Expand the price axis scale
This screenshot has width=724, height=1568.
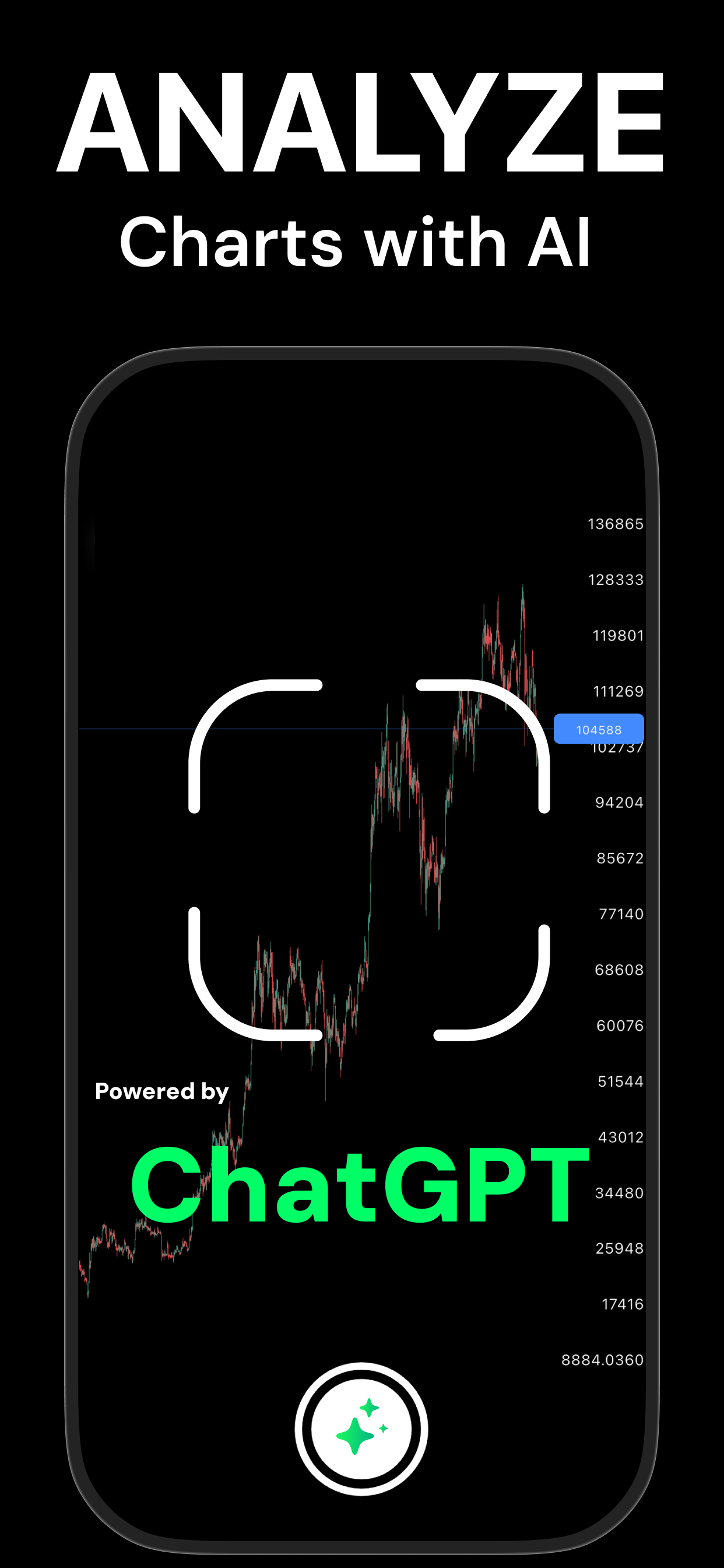[614, 913]
